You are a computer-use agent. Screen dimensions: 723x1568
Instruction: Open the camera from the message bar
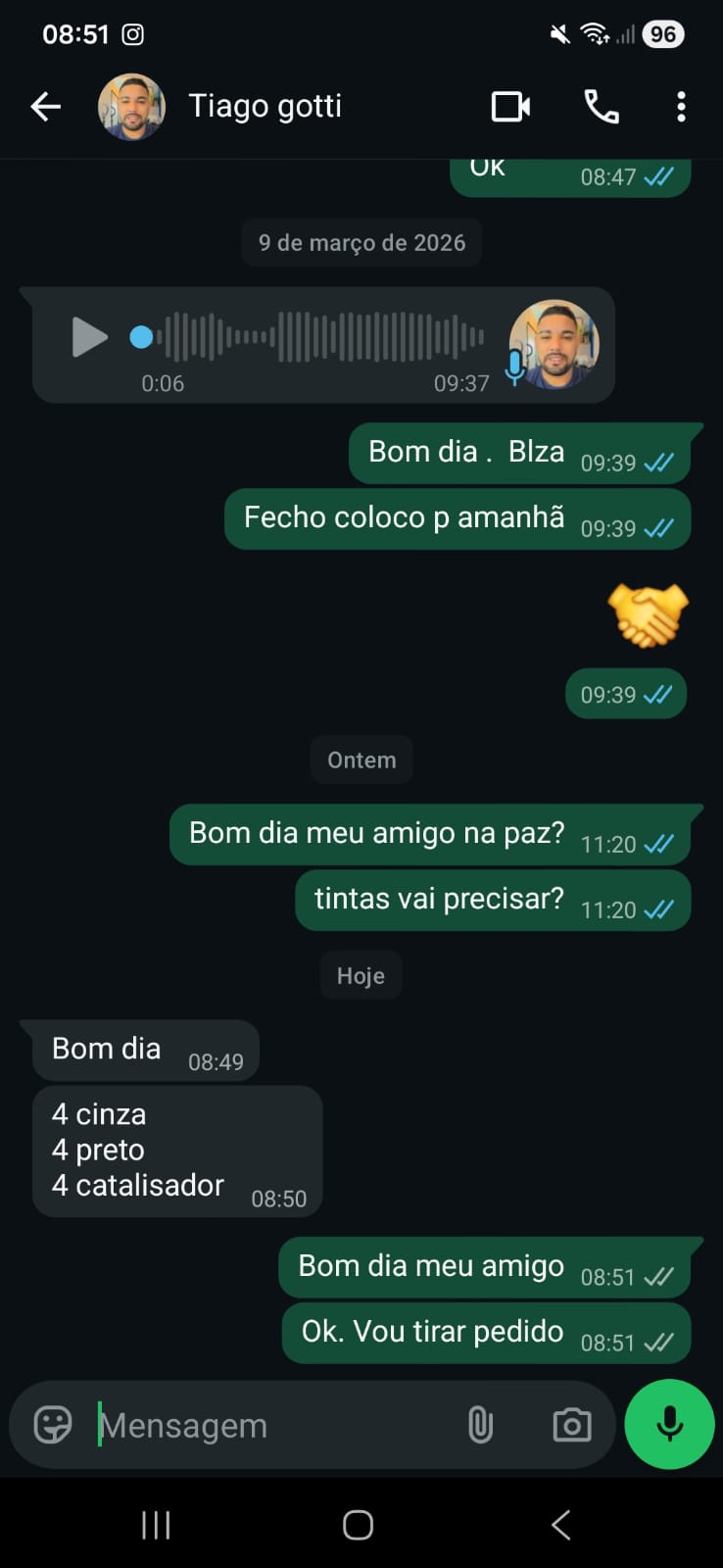pyautogui.click(x=571, y=1424)
